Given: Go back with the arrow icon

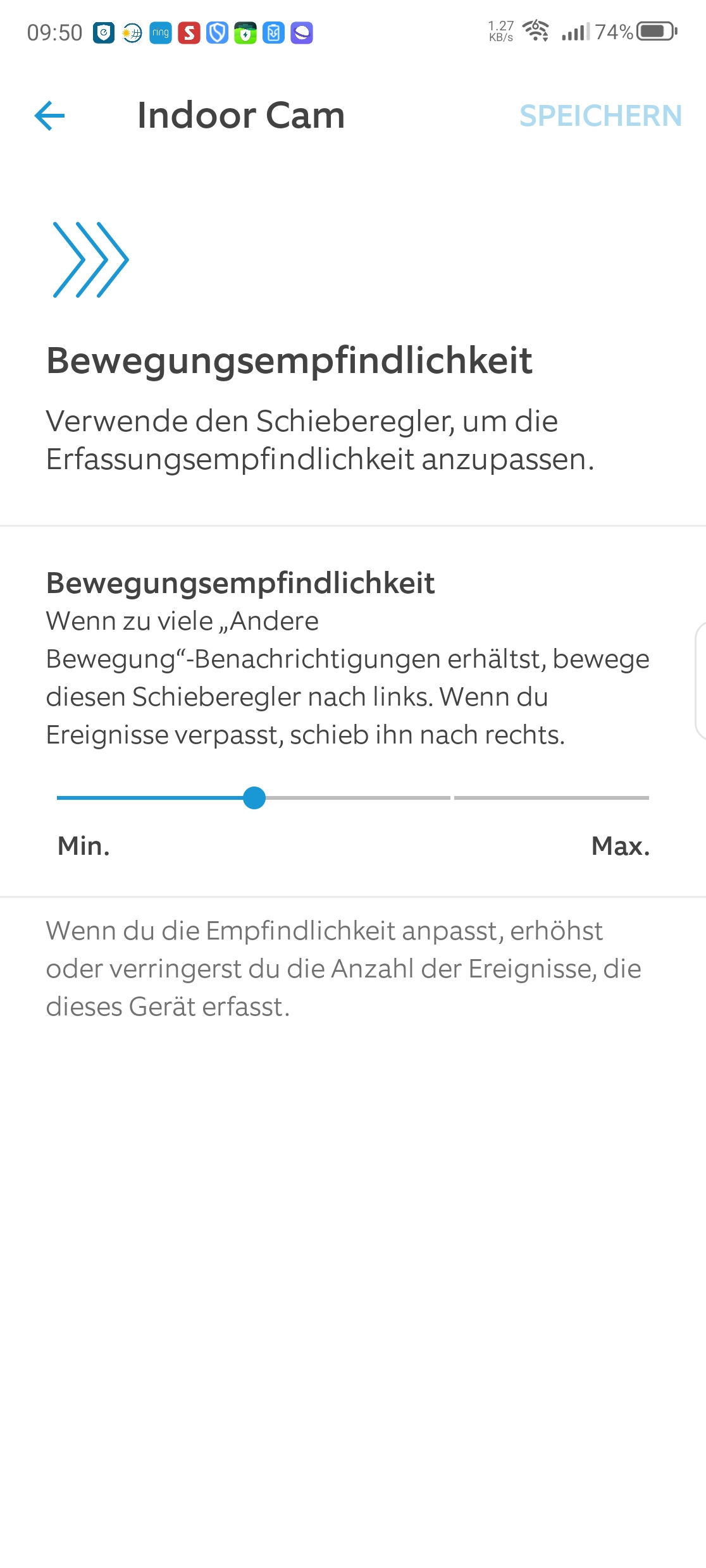Looking at the screenshot, I should 49,116.
